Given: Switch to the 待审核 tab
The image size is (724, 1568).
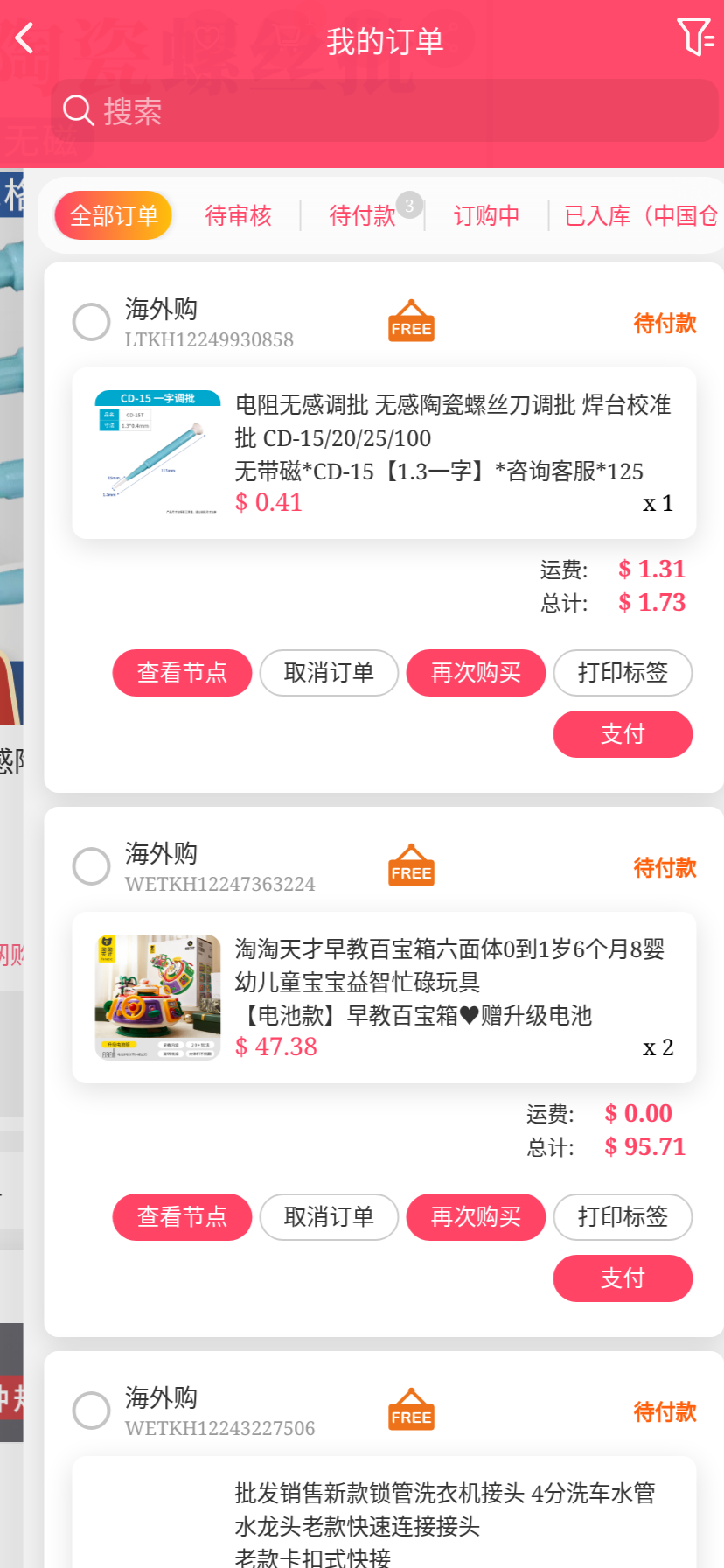Looking at the screenshot, I should [x=238, y=215].
